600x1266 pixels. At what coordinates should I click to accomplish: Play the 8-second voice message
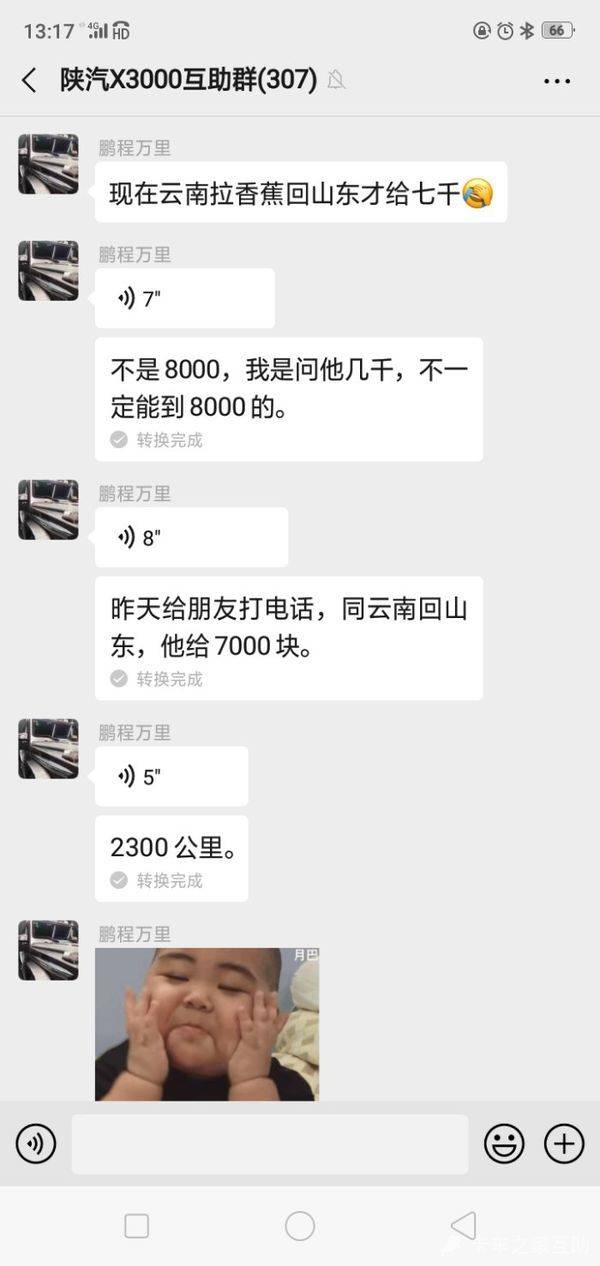[x=192, y=537]
